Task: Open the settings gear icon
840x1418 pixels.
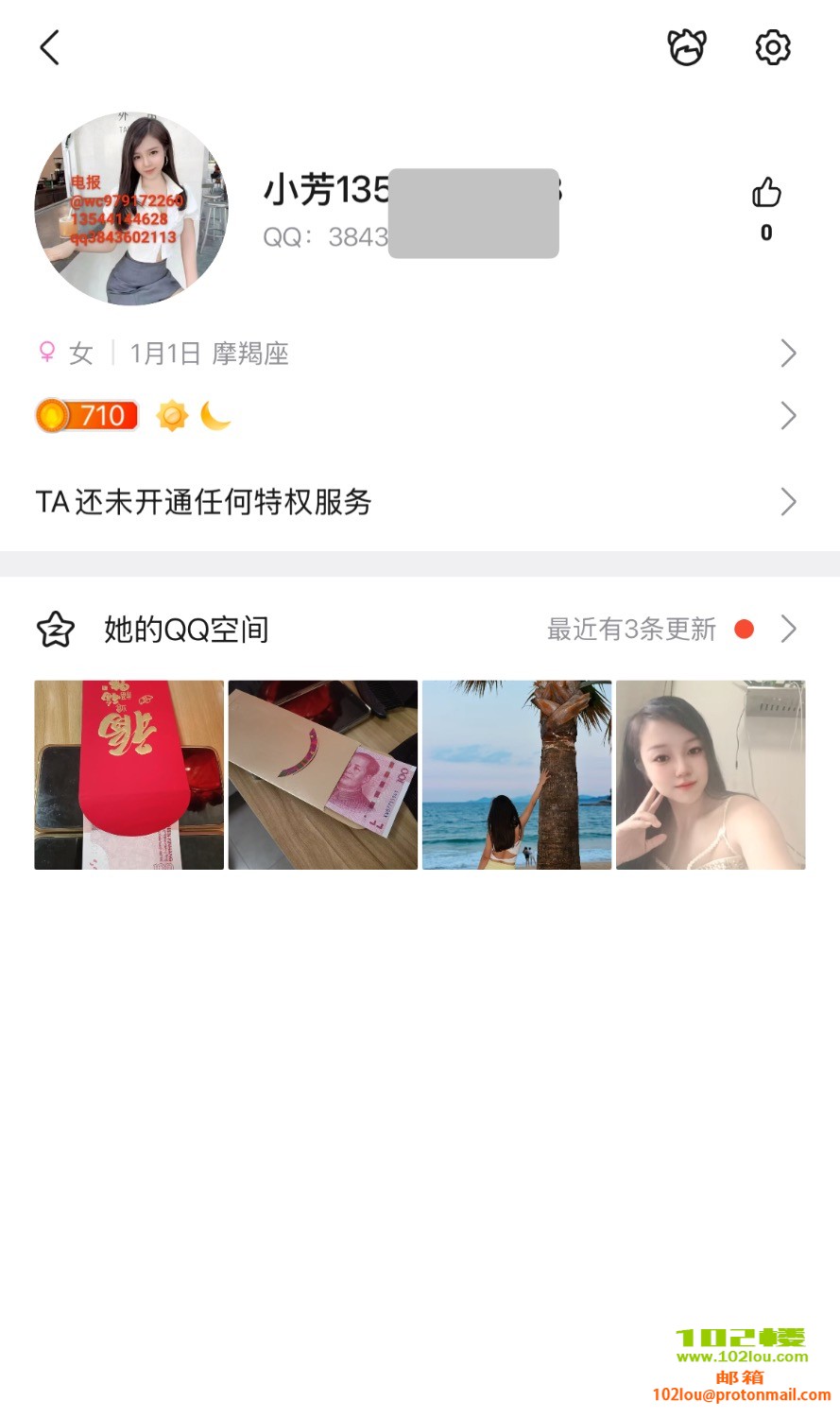Action: (772, 47)
